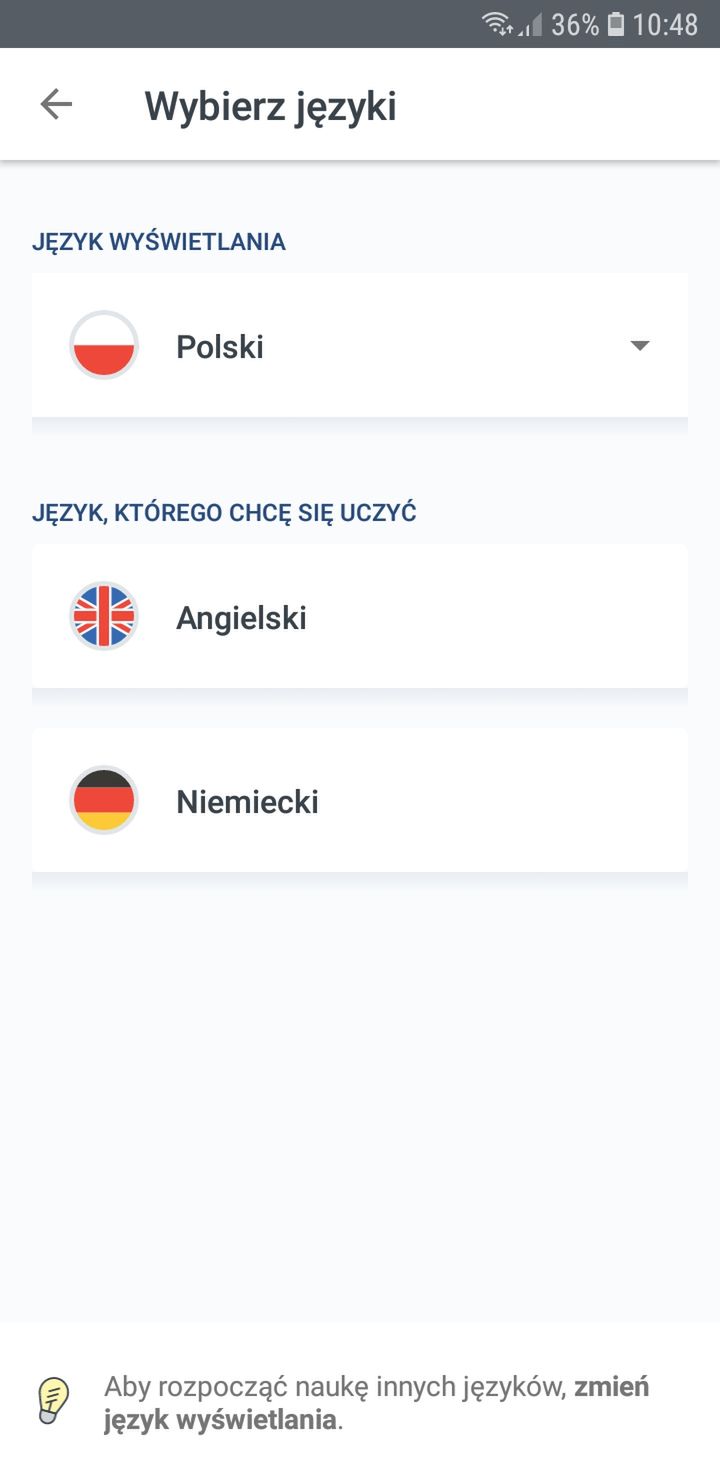720x1480 pixels.
Task: Open the Polski display language dropdown
Action: pyautogui.click(x=360, y=346)
